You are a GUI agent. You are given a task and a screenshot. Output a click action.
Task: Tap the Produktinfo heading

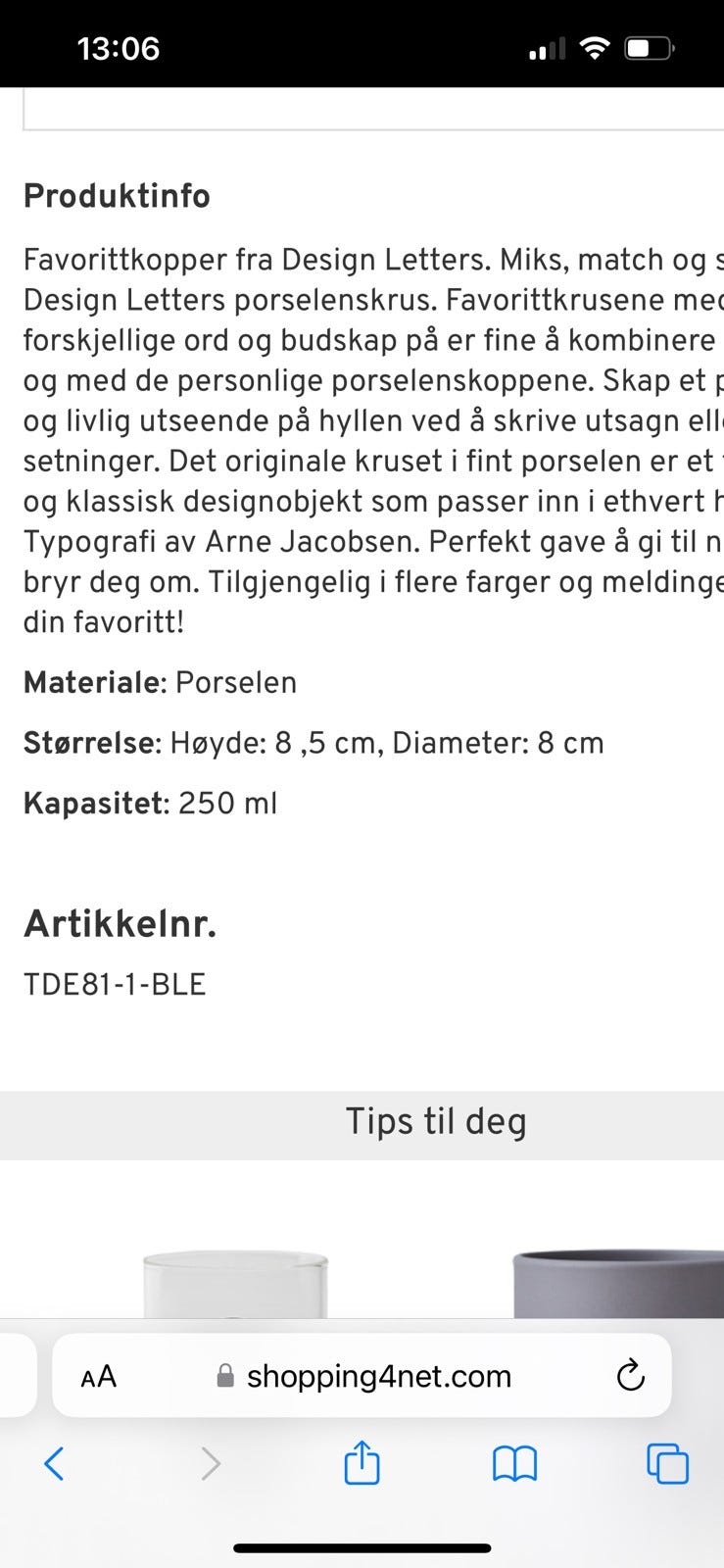coord(117,195)
